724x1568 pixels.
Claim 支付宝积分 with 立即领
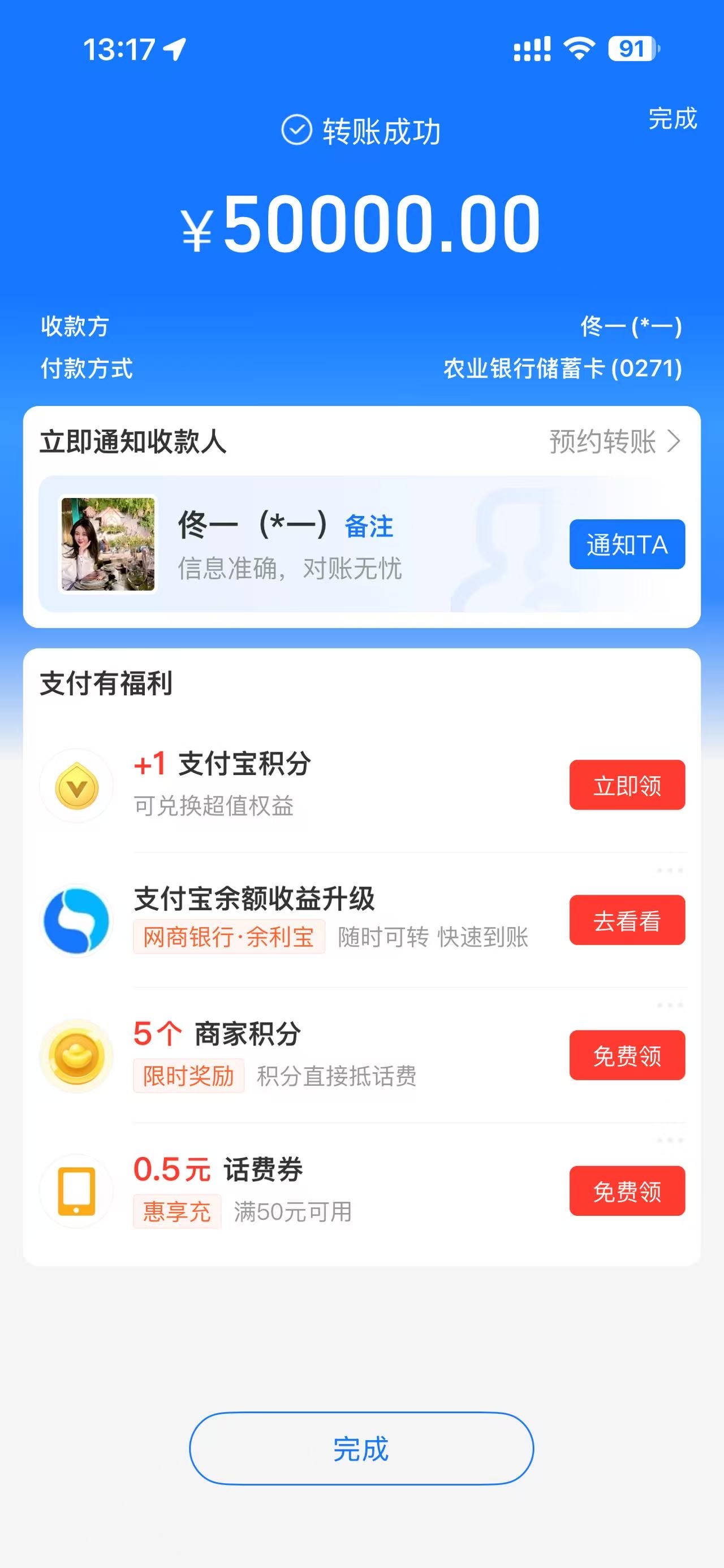[627, 785]
